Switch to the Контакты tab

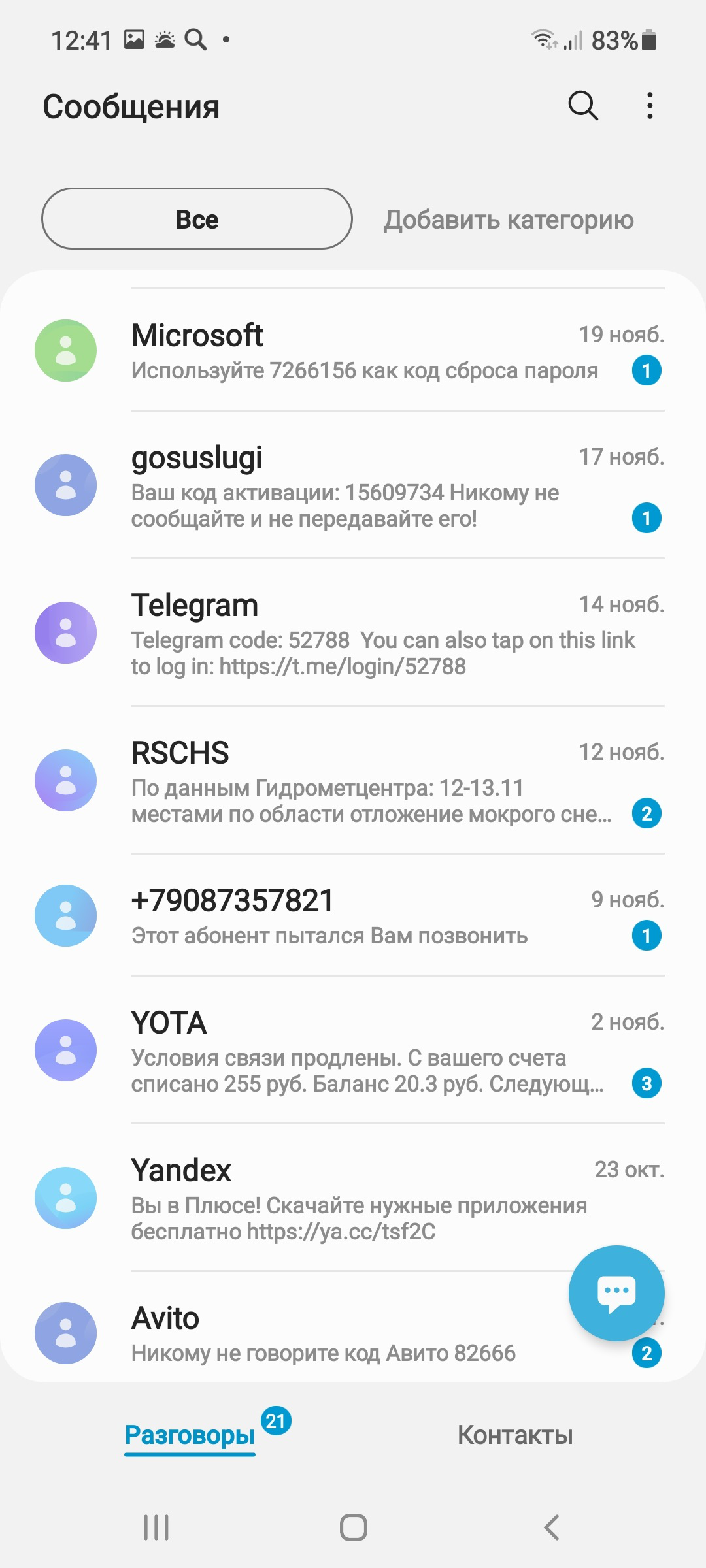point(515,1435)
